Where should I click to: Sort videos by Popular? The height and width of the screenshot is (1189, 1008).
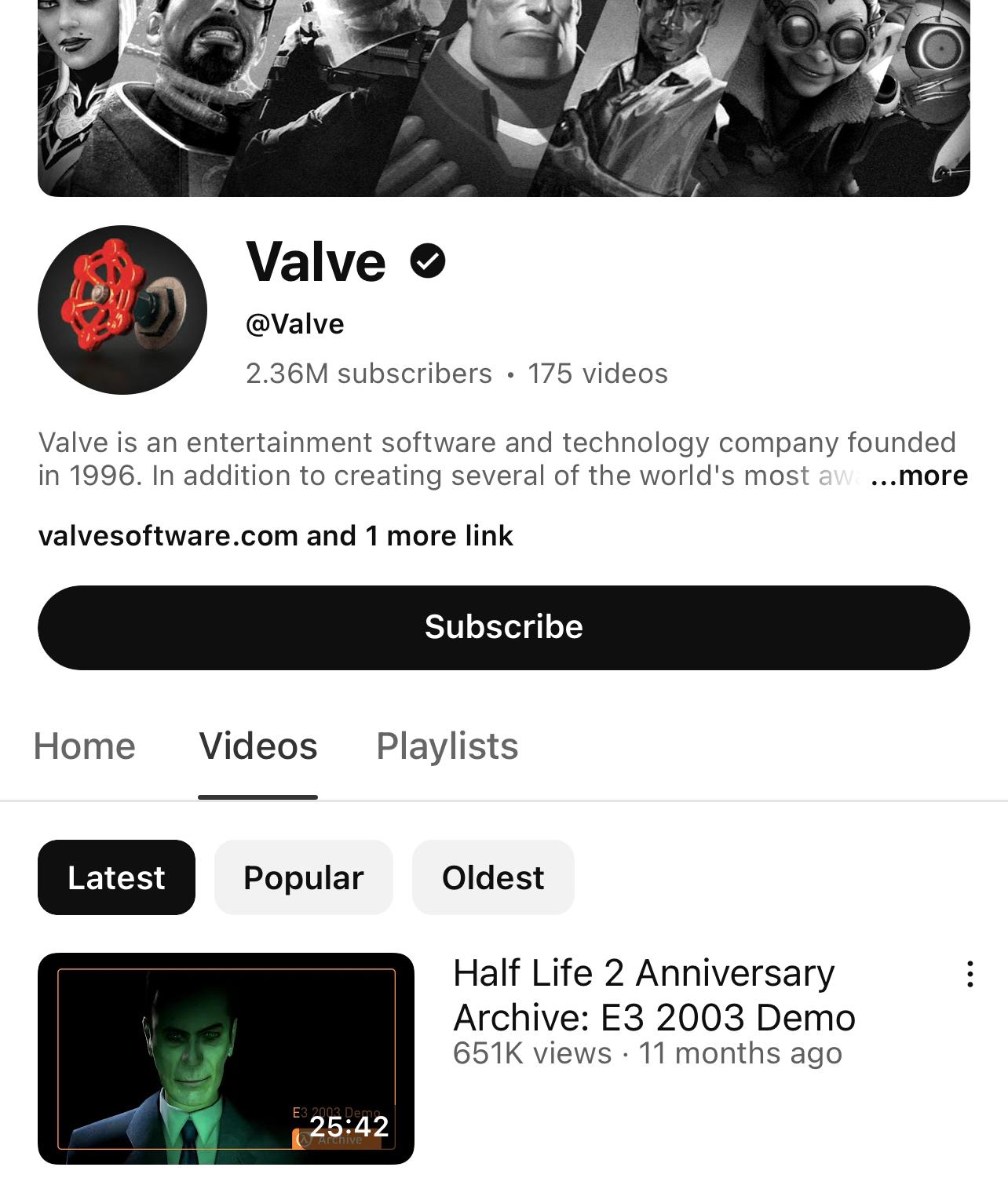(303, 877)
